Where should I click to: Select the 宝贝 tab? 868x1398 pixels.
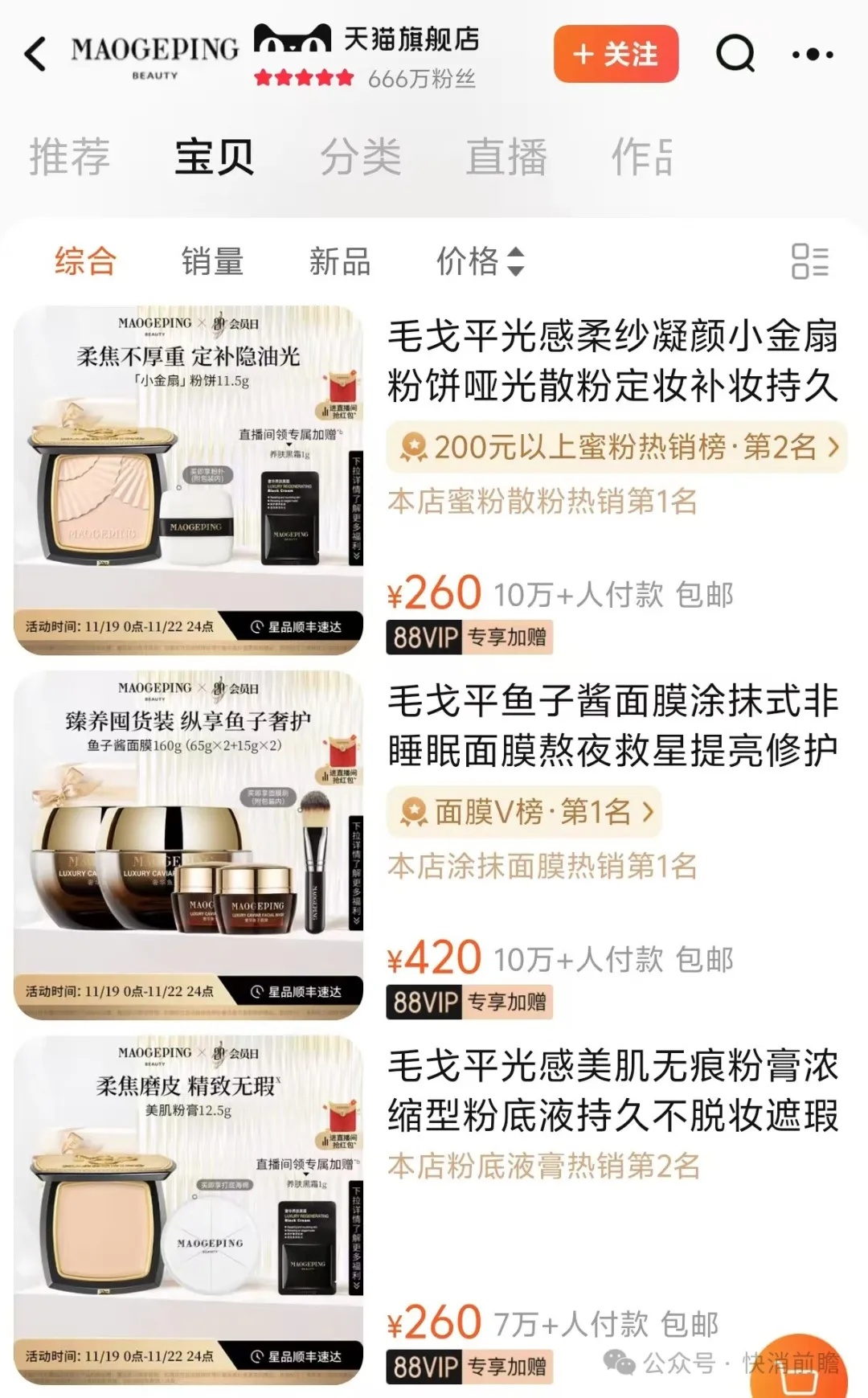(215, 156)
